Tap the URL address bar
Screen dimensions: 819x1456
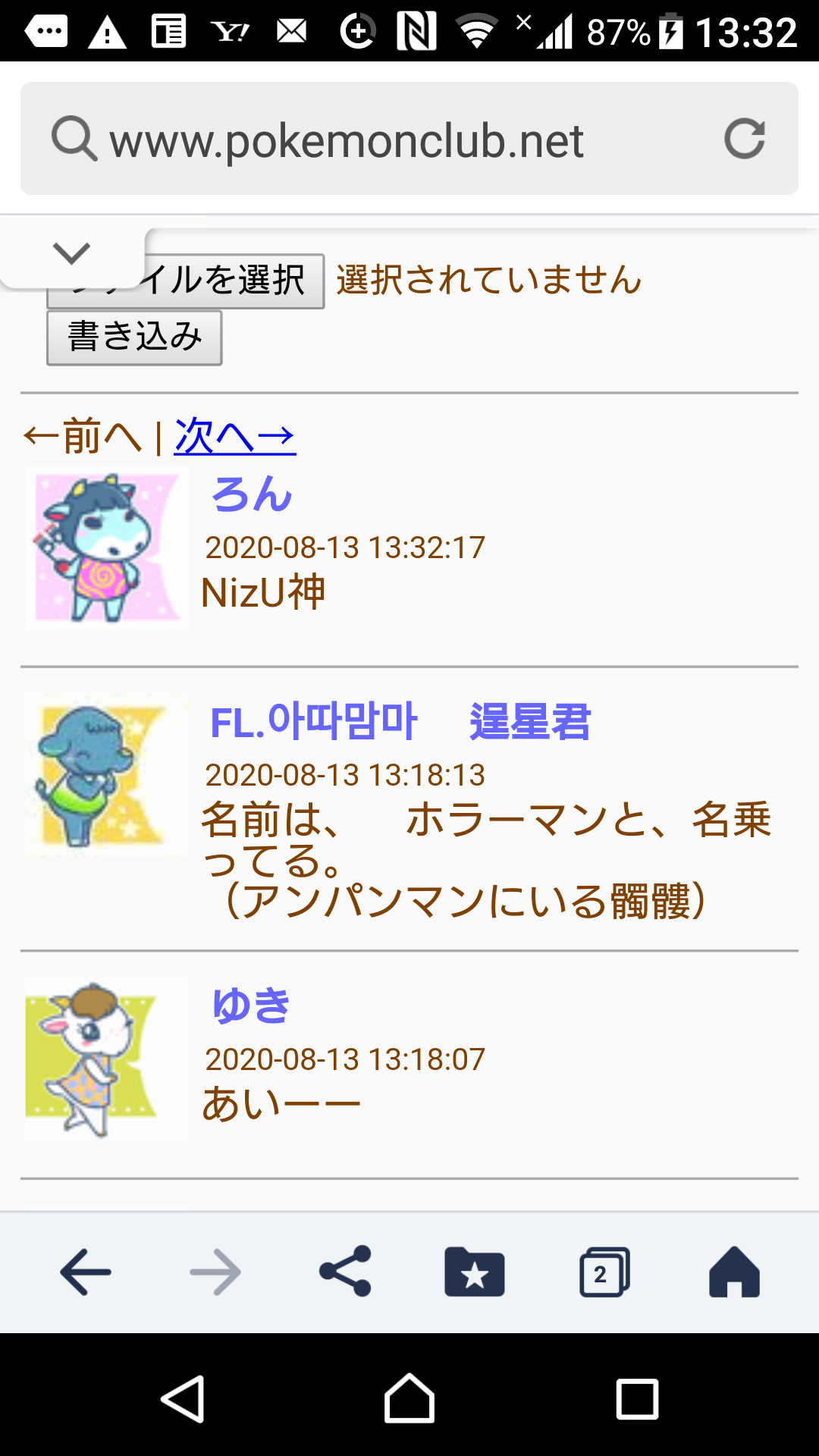(x=379, y=140)
